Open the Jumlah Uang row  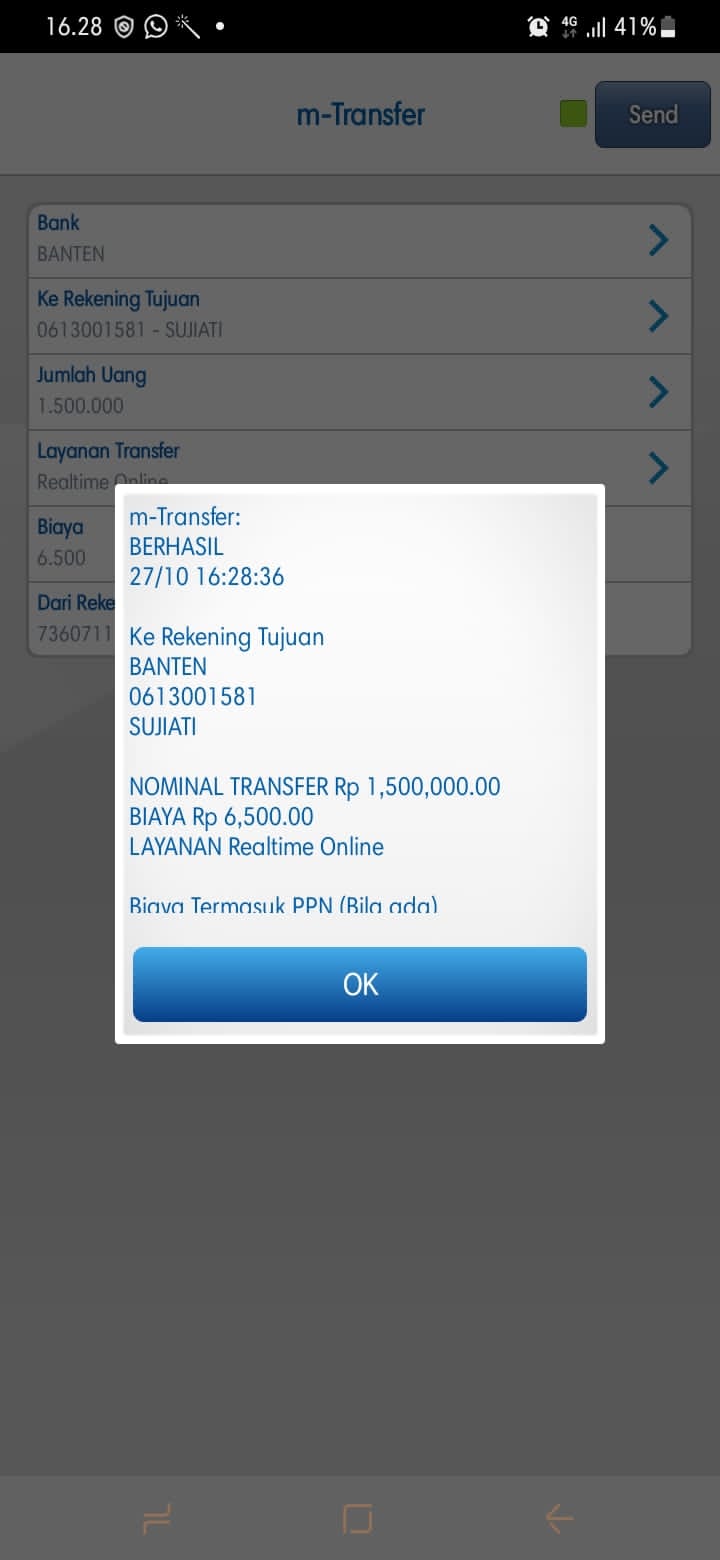tap(359, 392)
